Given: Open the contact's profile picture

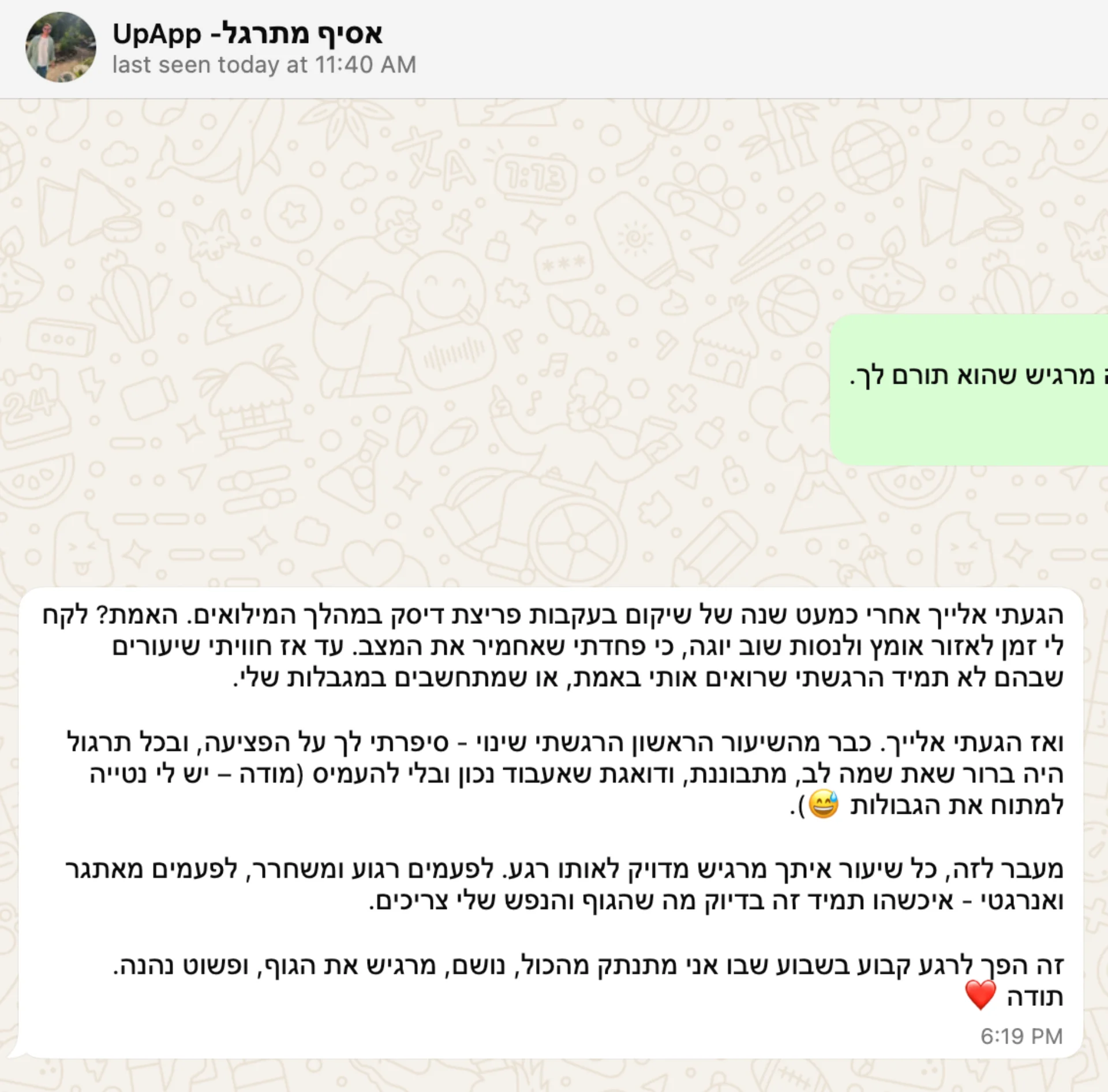Looking at the screenshot, I should [61, 47].
